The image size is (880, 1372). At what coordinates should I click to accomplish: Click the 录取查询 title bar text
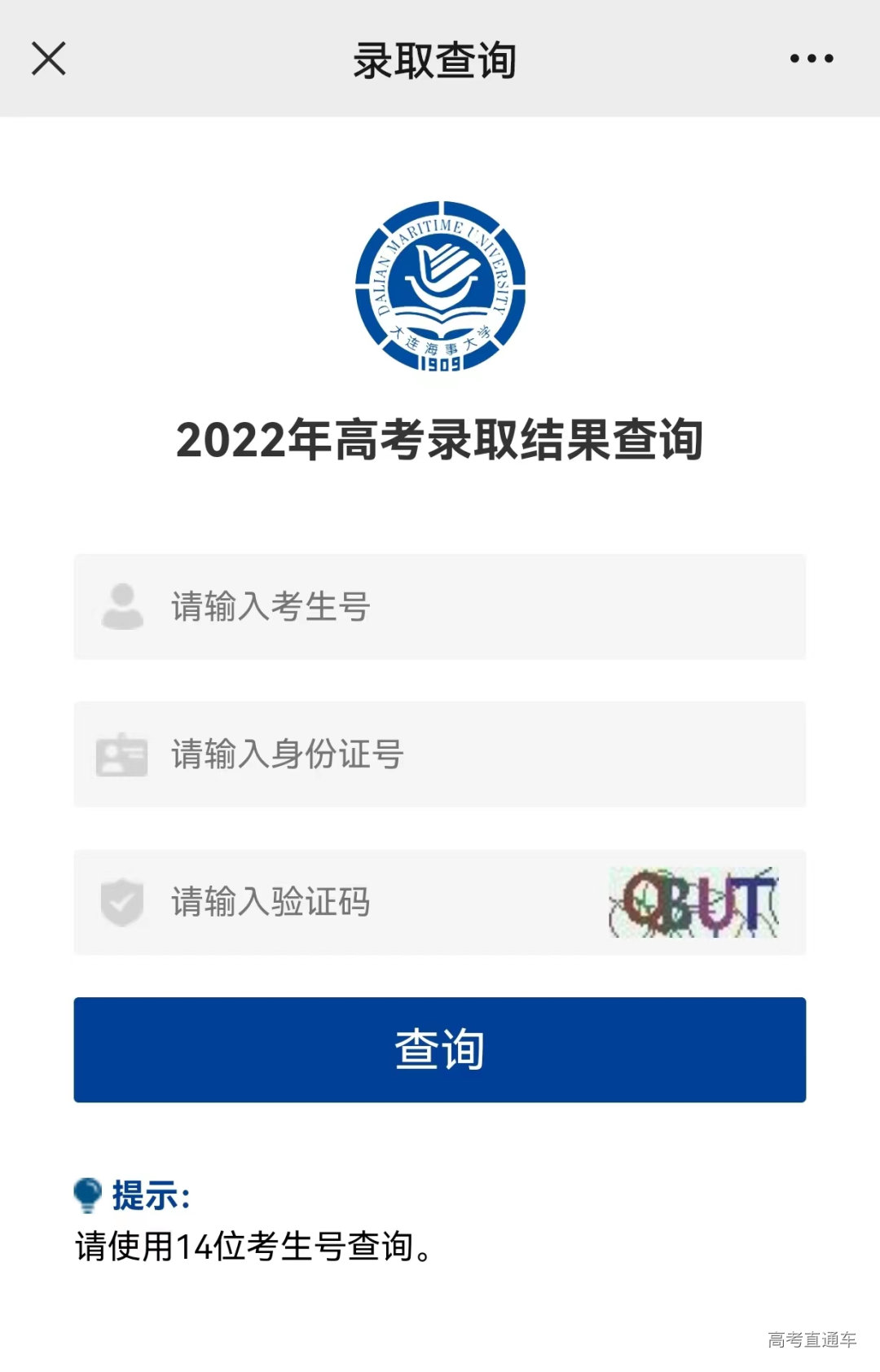[438, 59]
